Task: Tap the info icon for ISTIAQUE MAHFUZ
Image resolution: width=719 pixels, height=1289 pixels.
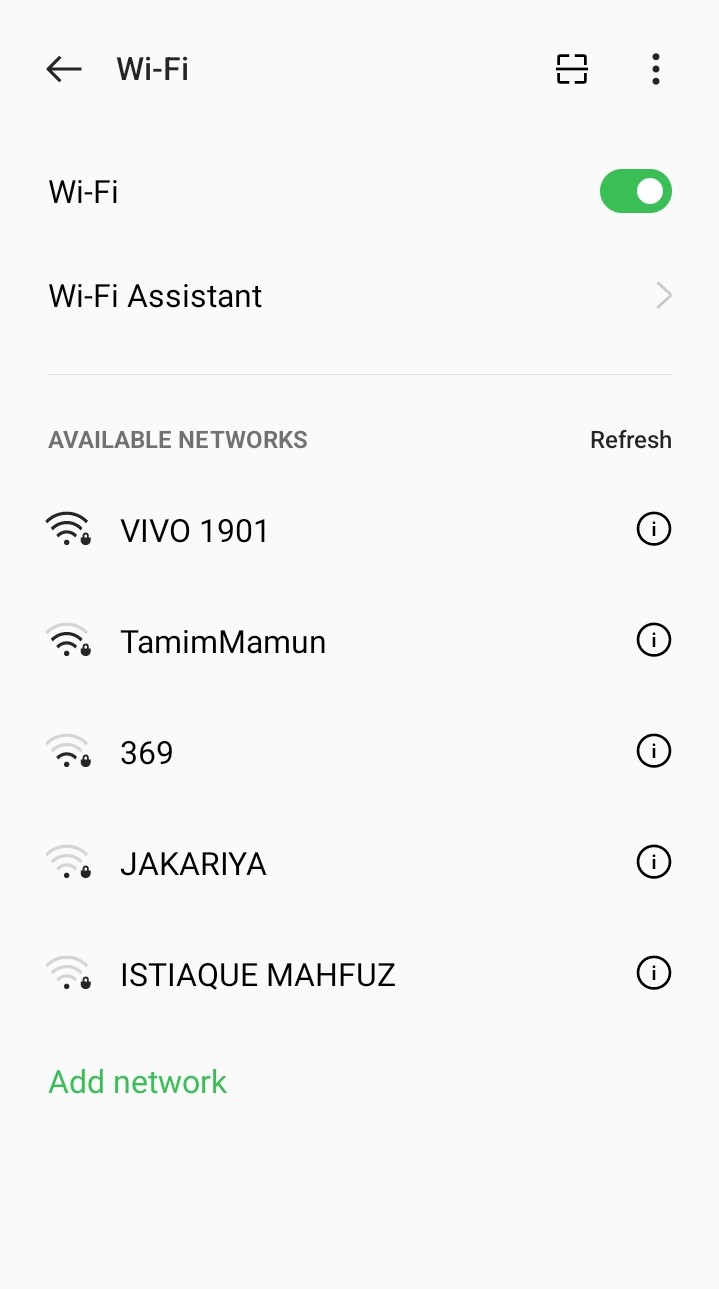Action: 654,973
